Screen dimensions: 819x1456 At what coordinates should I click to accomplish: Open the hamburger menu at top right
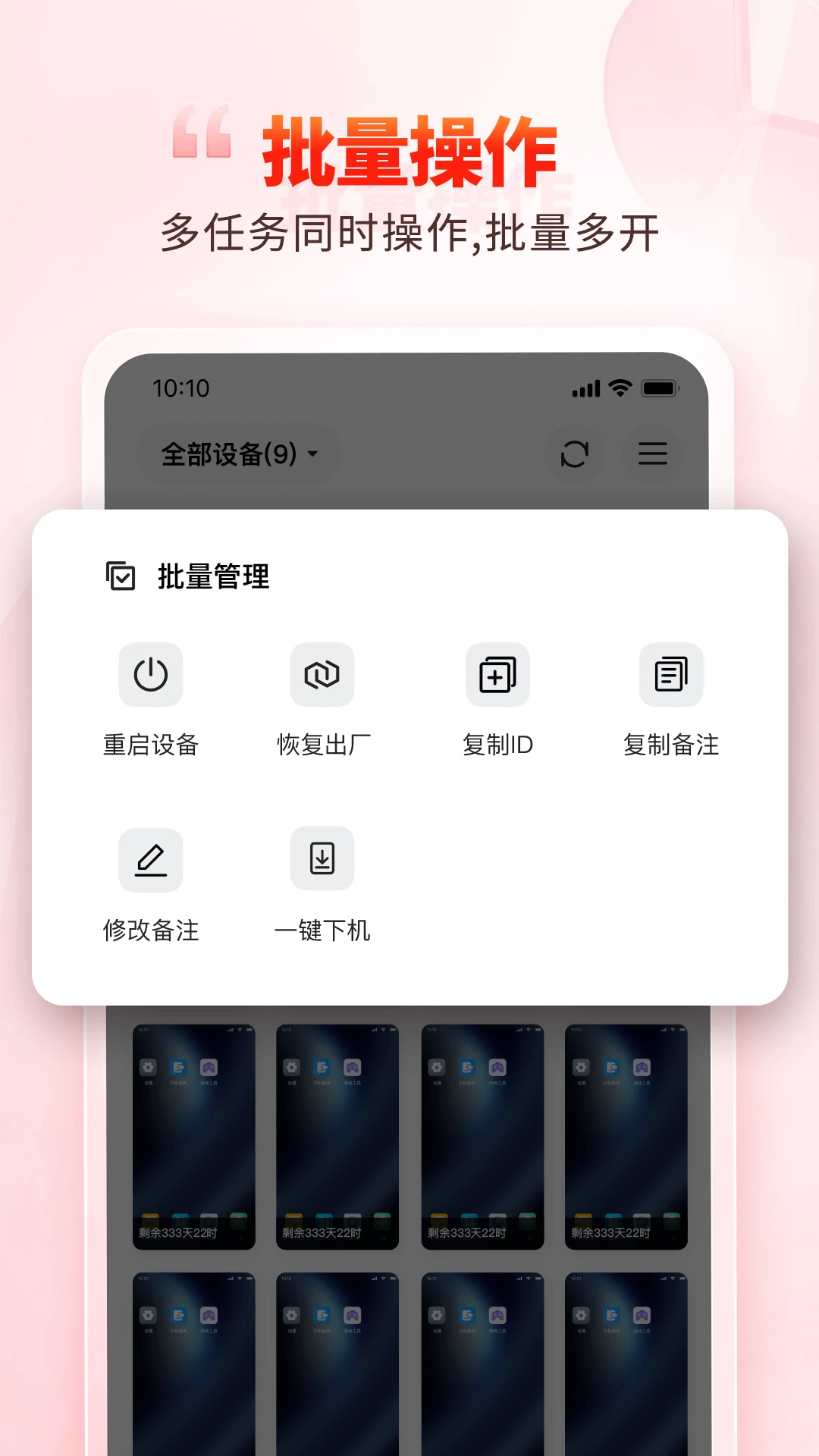(x=651, y=455)
